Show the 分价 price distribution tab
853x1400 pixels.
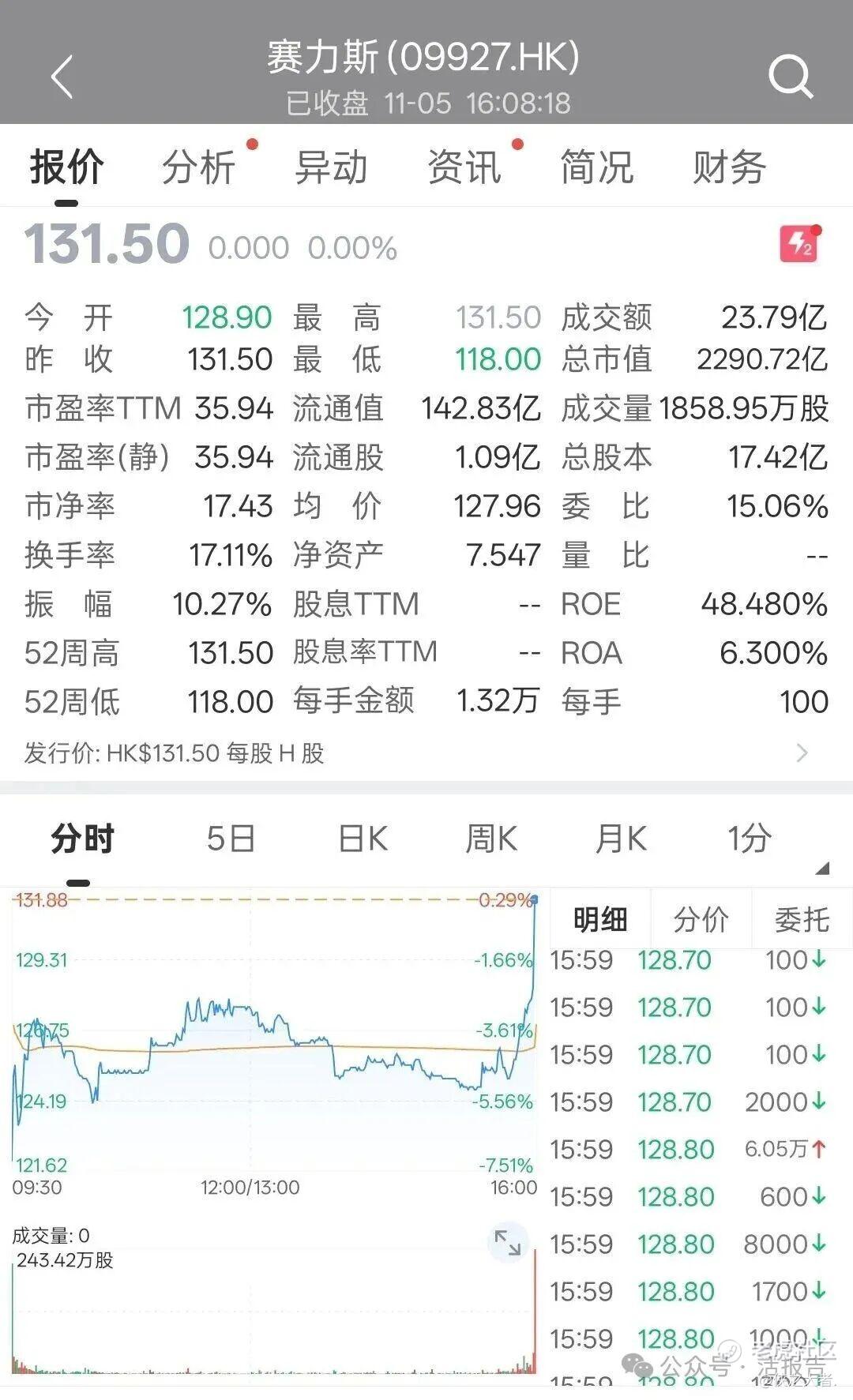[701, 920]
